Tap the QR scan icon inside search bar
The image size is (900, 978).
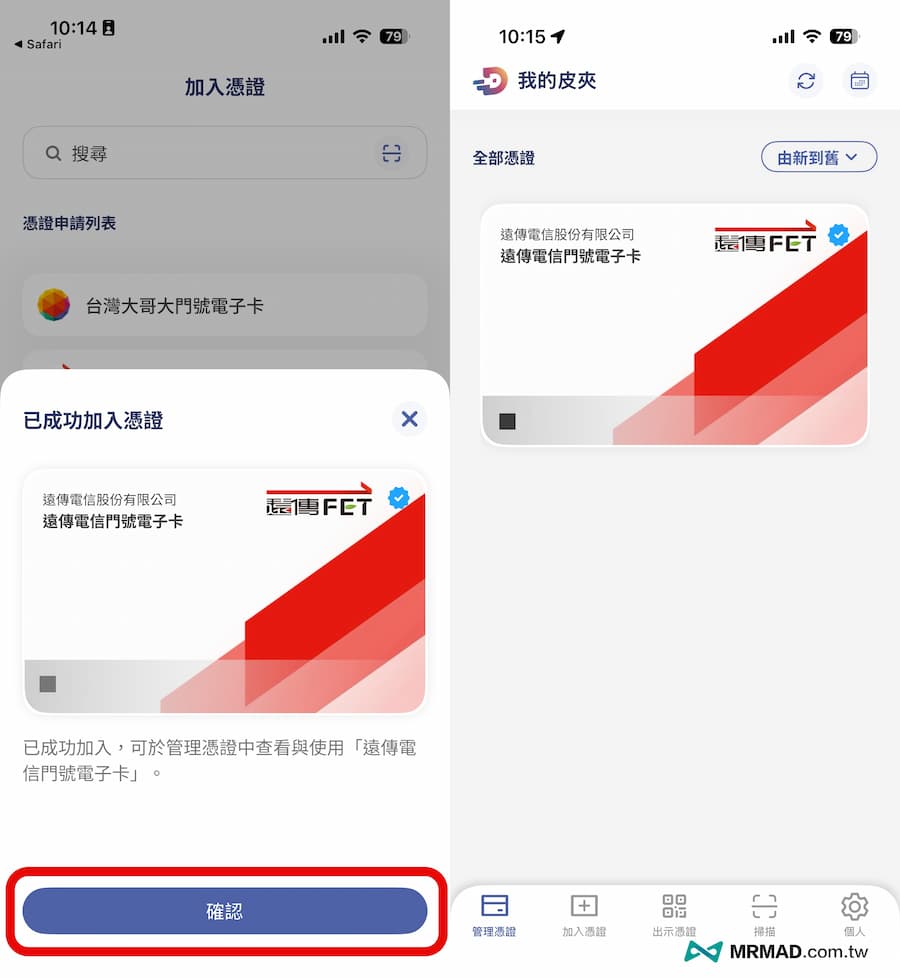(x=391, y=153)
